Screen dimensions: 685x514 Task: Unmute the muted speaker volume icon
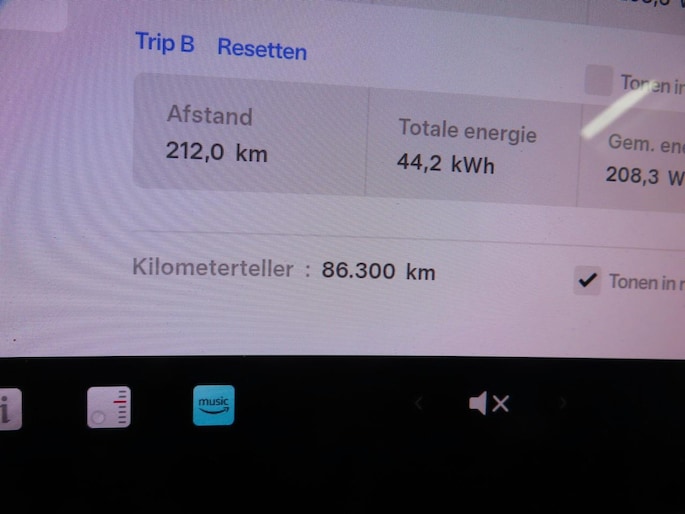[489, 403]
